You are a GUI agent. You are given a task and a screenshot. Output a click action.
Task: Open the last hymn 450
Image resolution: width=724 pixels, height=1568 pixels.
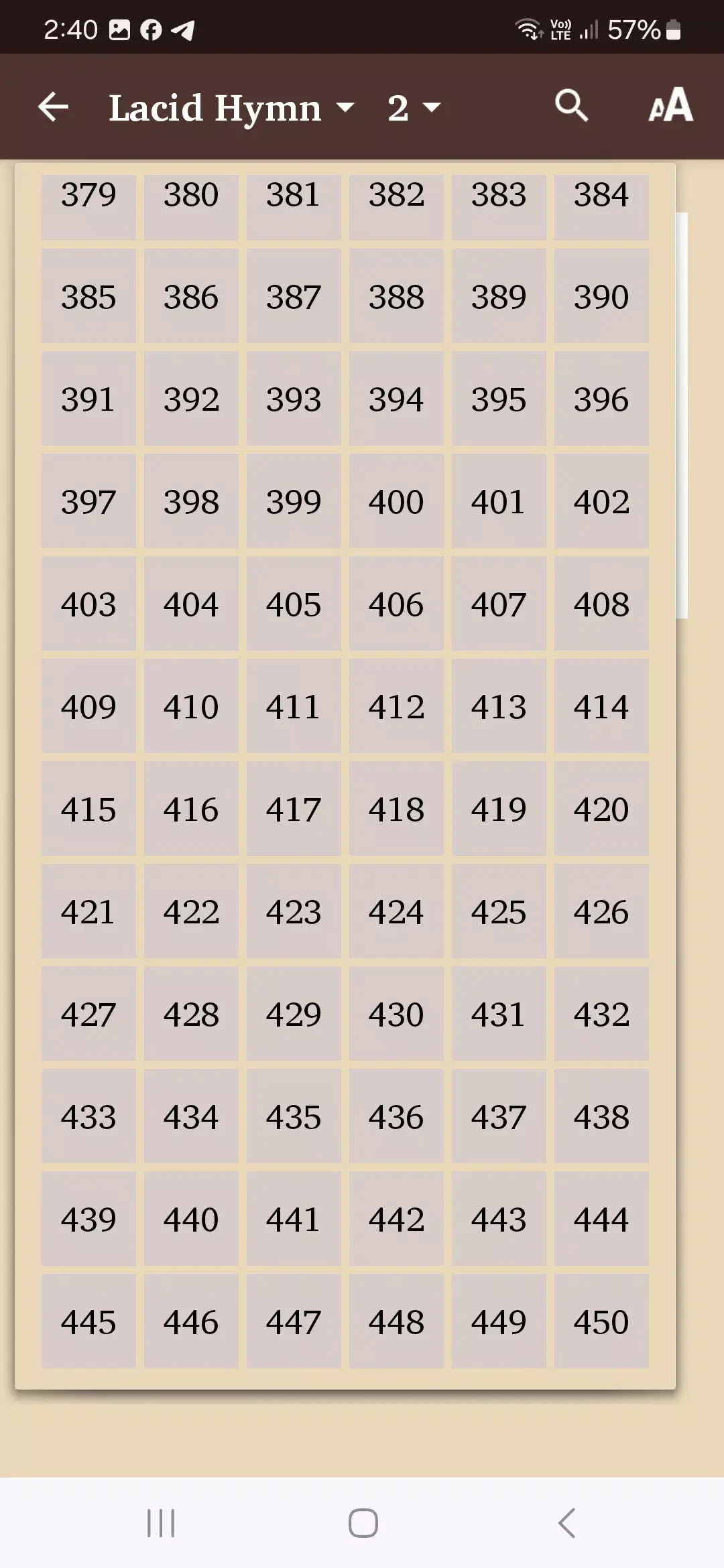pyautogui.click(x=601, y=1322)
